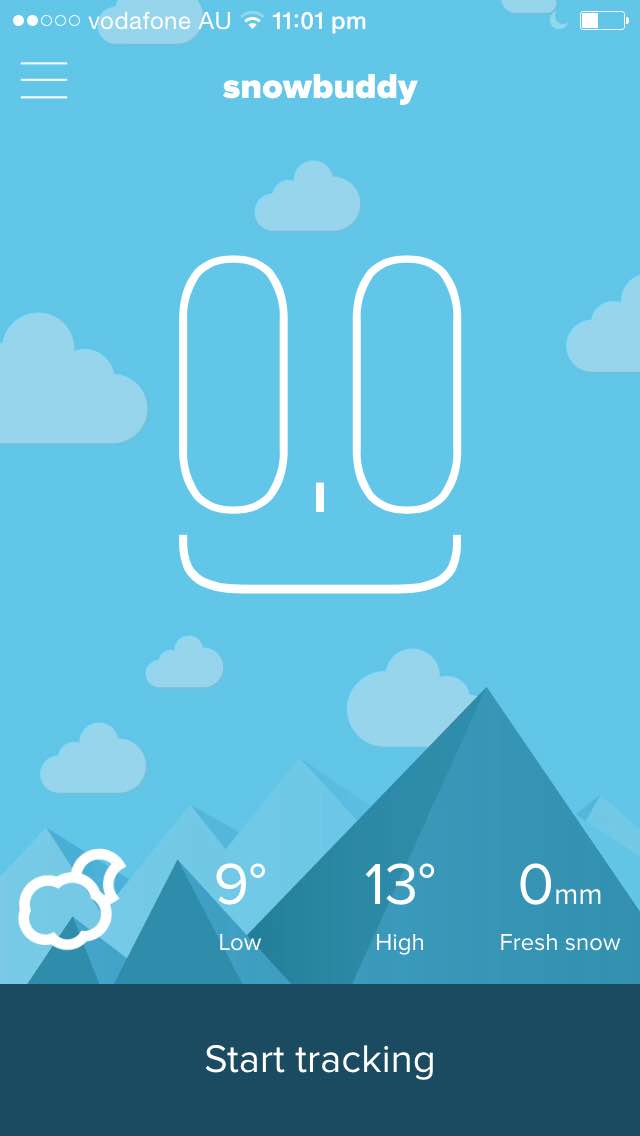640x1136 pixels.
Task: Open the hamburger menu
Action: (x=44, y=80)
